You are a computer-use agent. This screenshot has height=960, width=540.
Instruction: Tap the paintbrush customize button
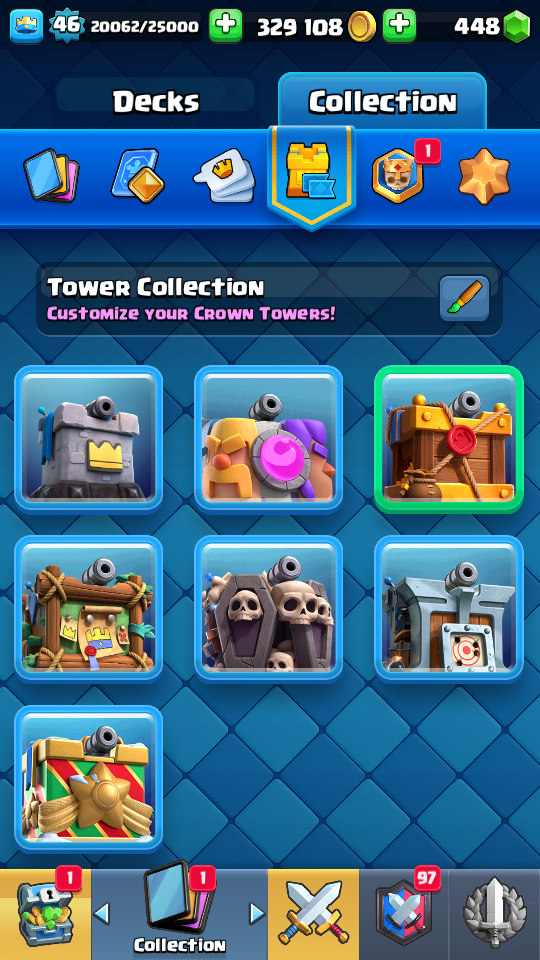pos(464,298)
